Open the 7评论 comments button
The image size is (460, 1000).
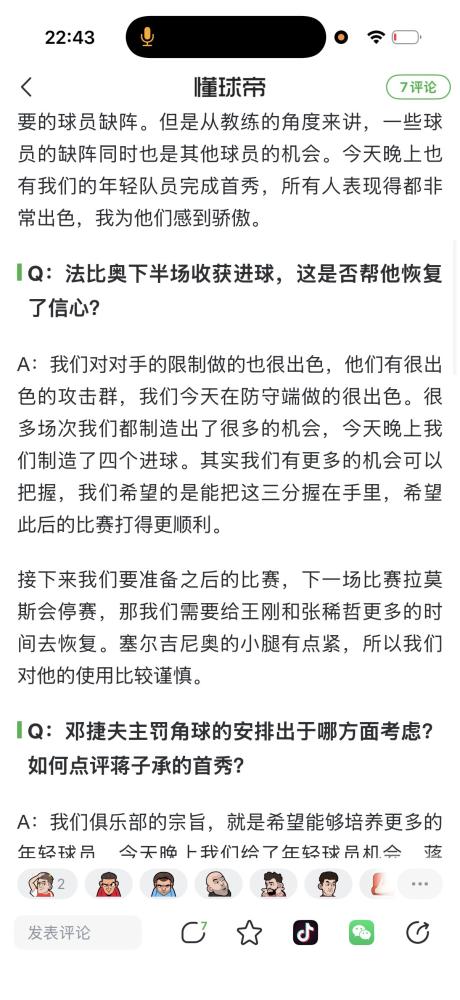[x=418, y=87]
